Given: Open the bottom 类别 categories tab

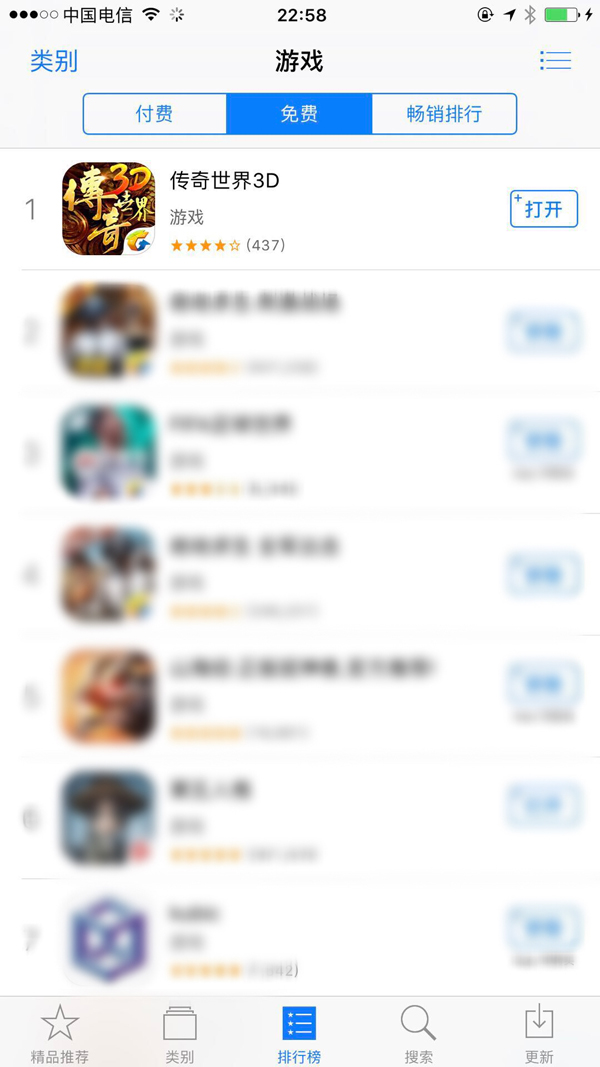Looking at the screenshot, I should (x=180, y=1034).
